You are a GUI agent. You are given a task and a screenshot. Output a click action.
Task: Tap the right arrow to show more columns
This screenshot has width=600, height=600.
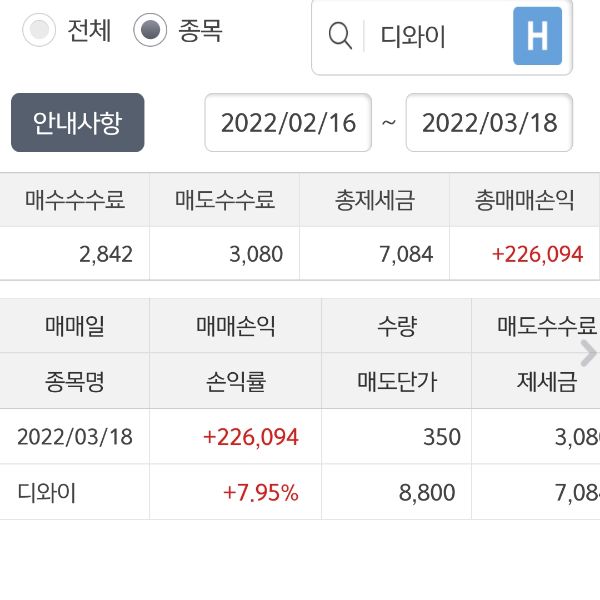[588, 352]
